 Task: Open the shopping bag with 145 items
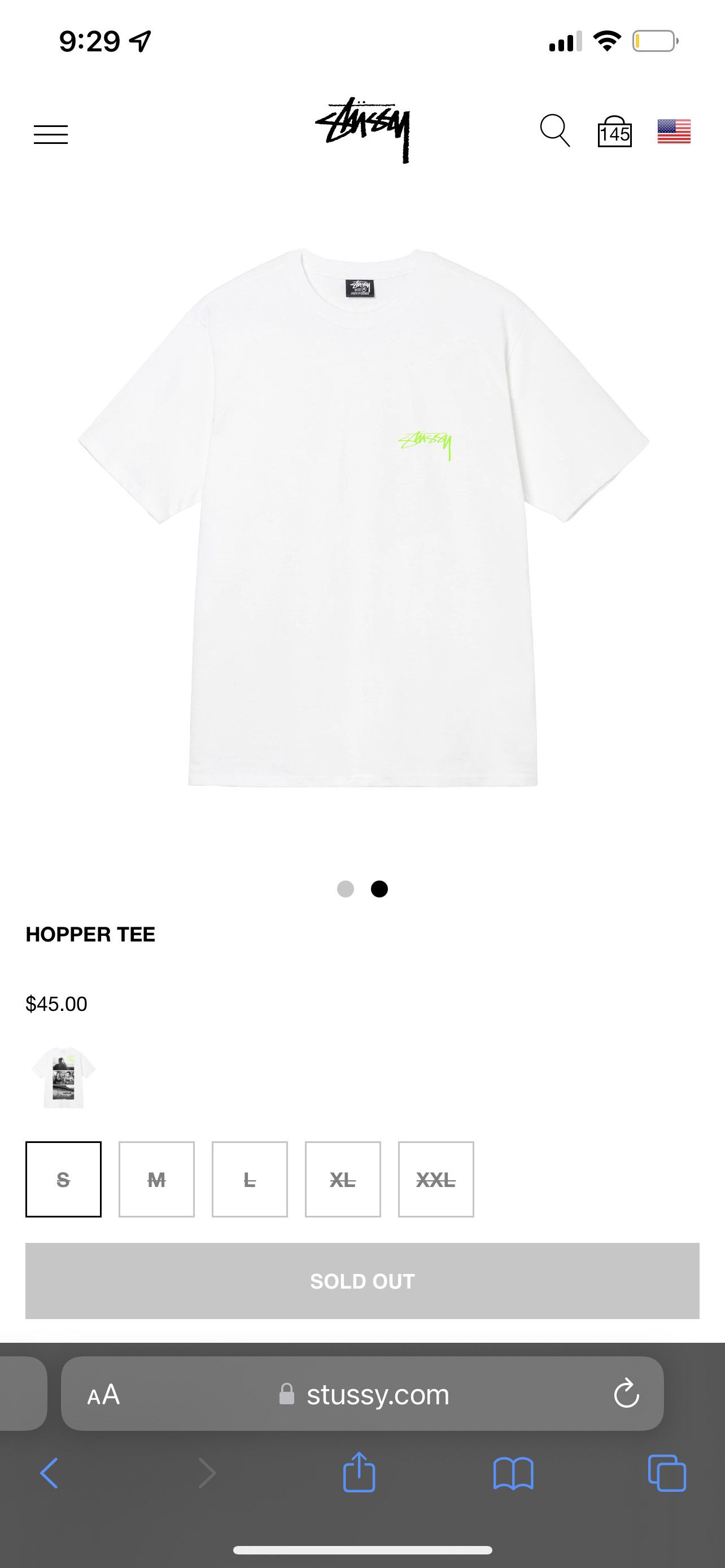(x=614, y=132)
